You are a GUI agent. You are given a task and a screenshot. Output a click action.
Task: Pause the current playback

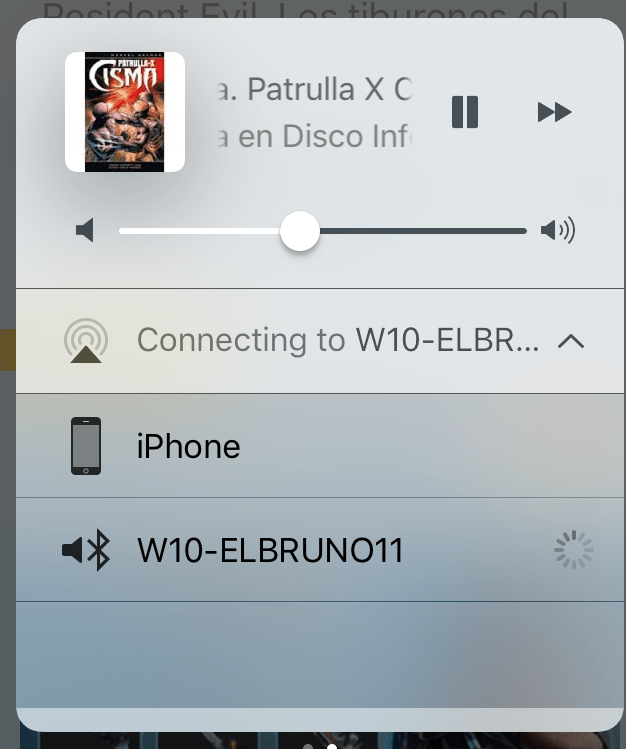tap(465, 112)
